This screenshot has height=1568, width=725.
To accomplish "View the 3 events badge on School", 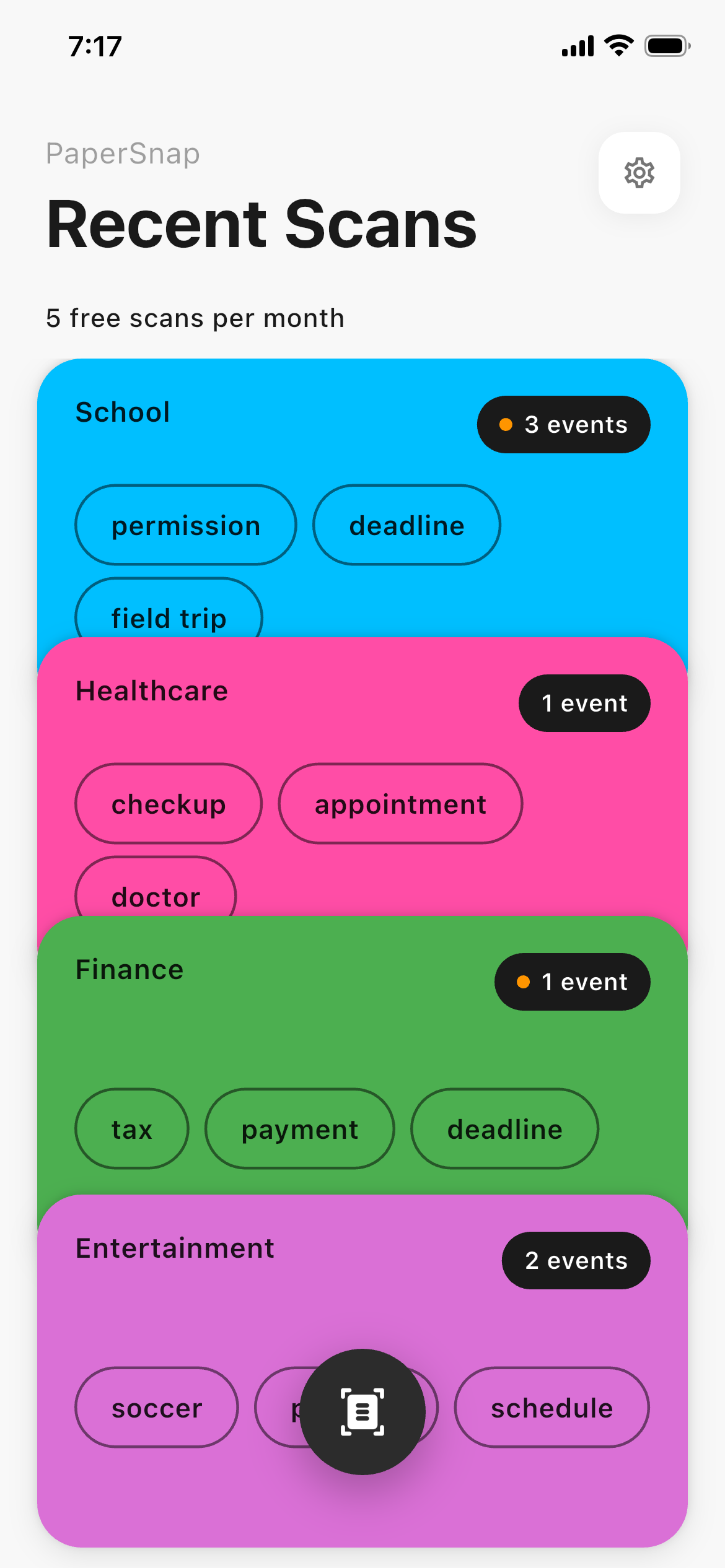I will click(563, 425).
